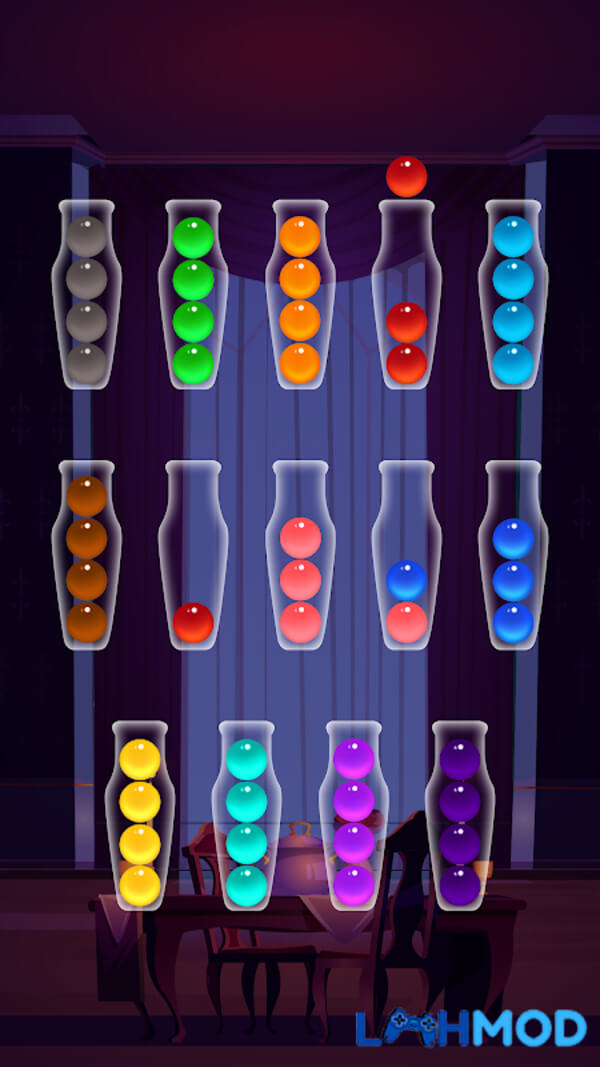Select the tube of dark purple balls
Image resolution: width=600 pixels, height=1067 pixels.
point(460,816)
